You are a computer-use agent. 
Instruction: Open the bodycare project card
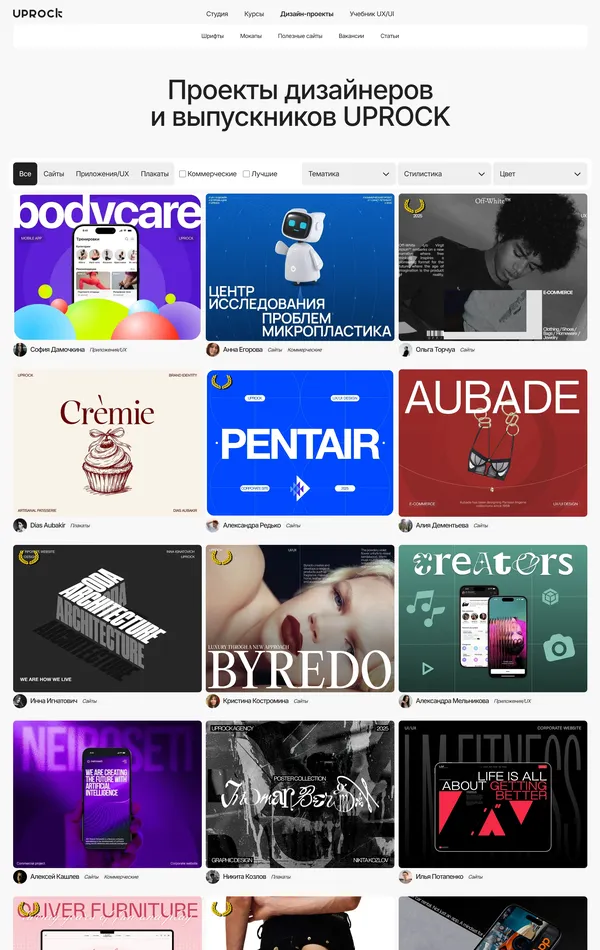point(107,267)
